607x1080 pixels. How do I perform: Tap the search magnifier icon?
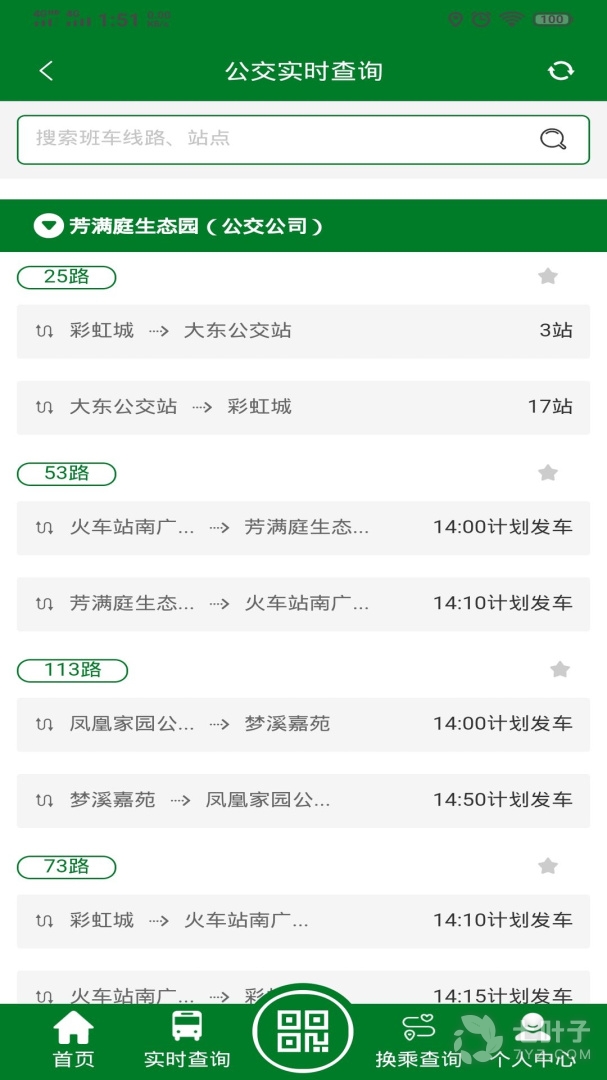tap(553, 139)
